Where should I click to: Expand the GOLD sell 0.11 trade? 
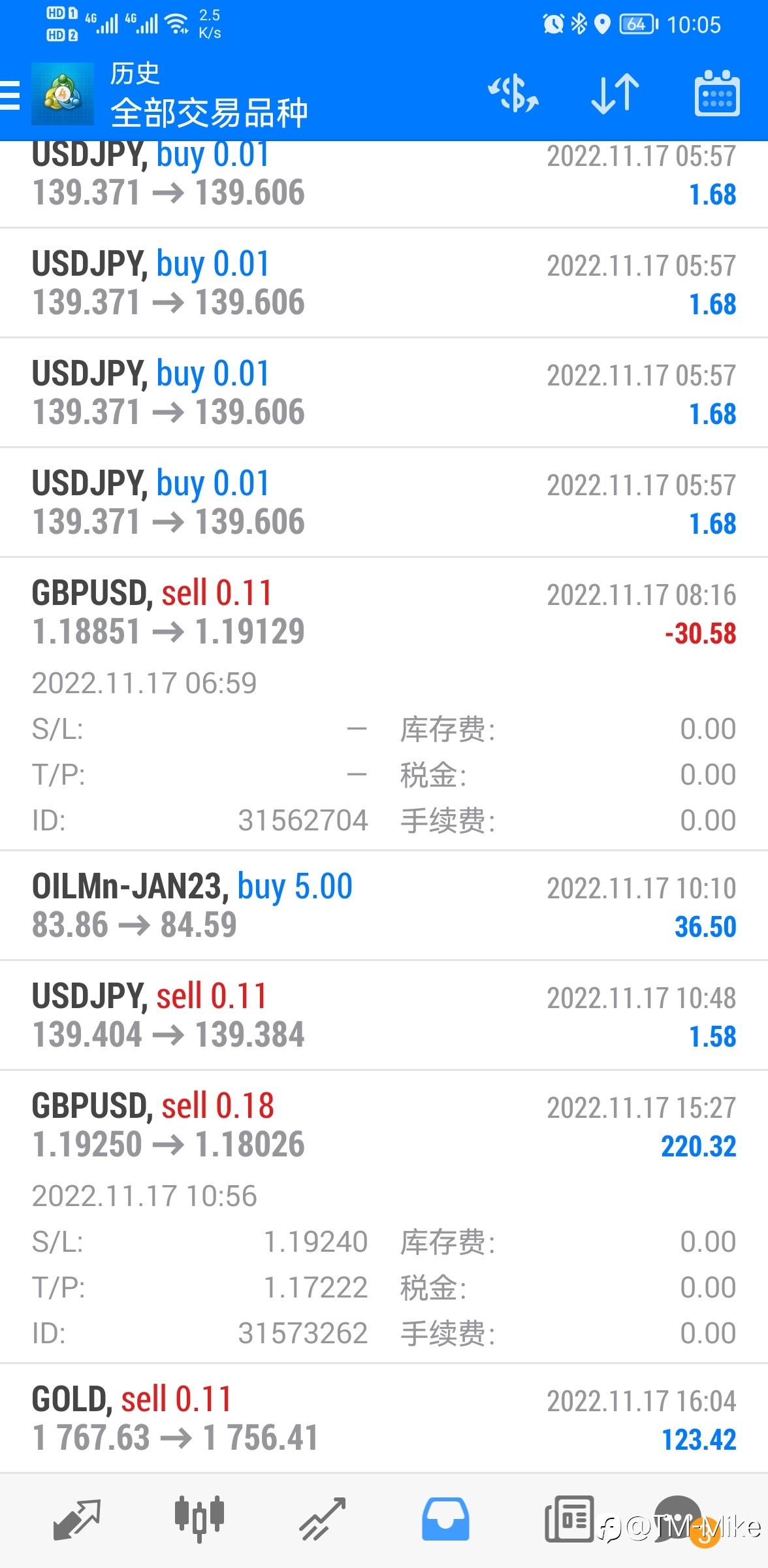[384, 1418]
